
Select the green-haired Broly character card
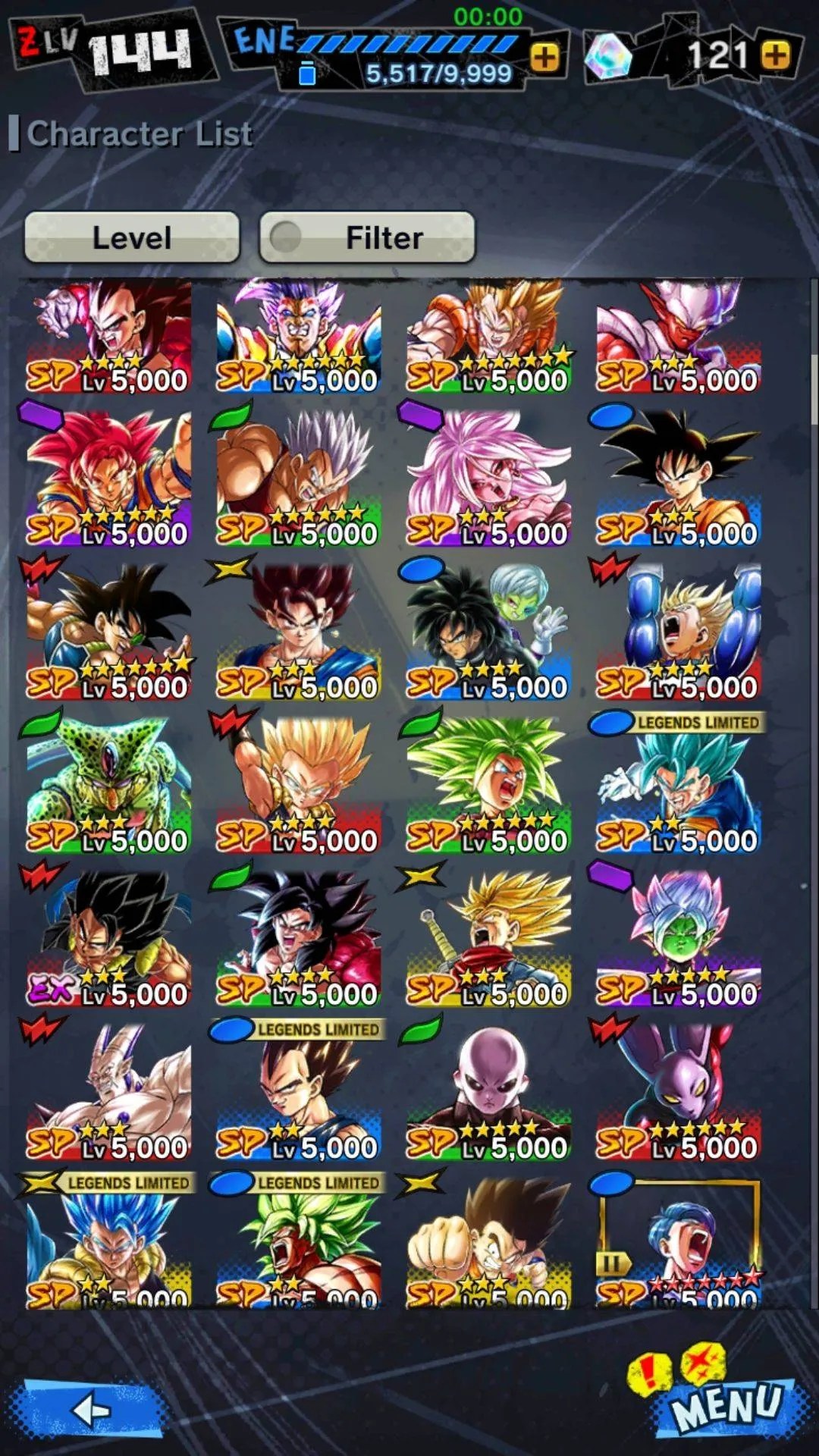pos(488,785)
